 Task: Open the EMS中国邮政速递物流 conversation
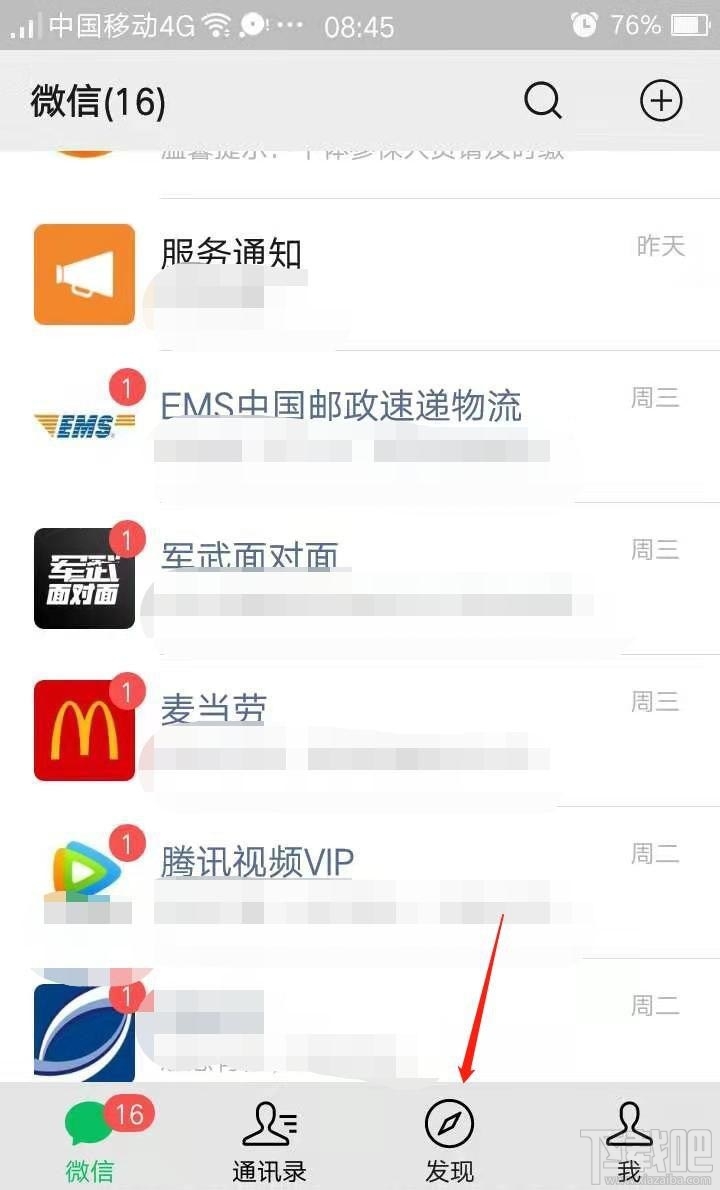(x=360, y=424)
